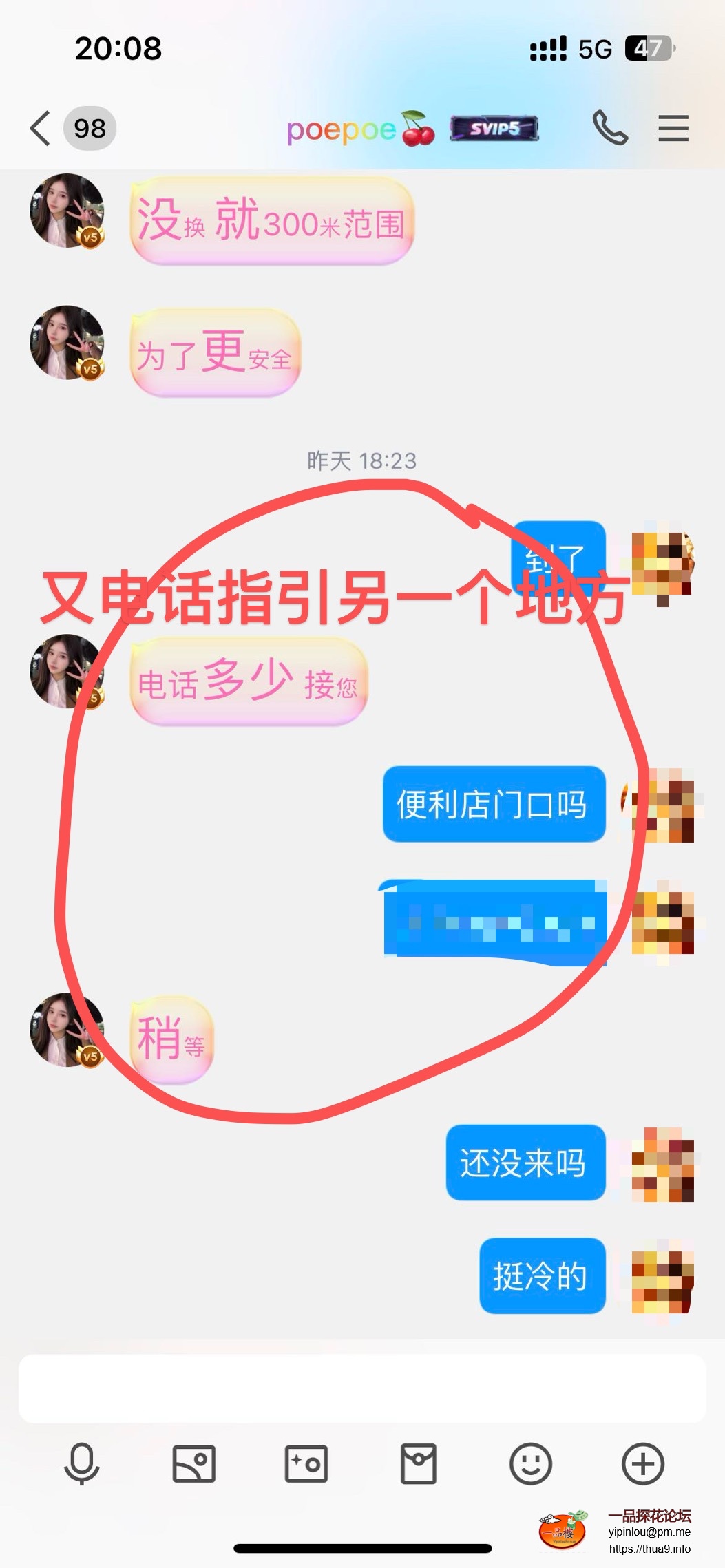Viewport: 725px width, 1568px height.
Task: Go back to the message list
Action: tap(41, 128)
